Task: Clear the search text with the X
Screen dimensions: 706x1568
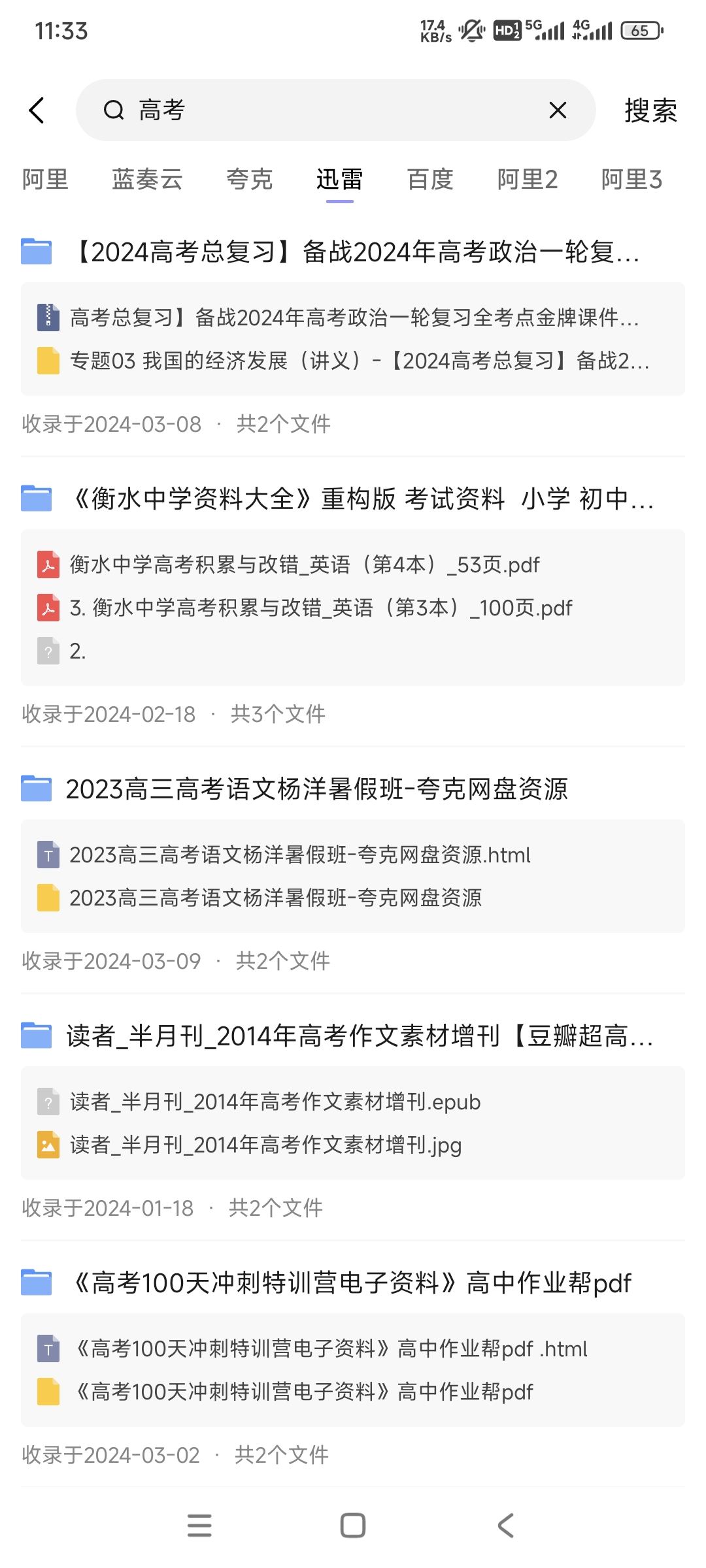Action: tap(558, 110)
